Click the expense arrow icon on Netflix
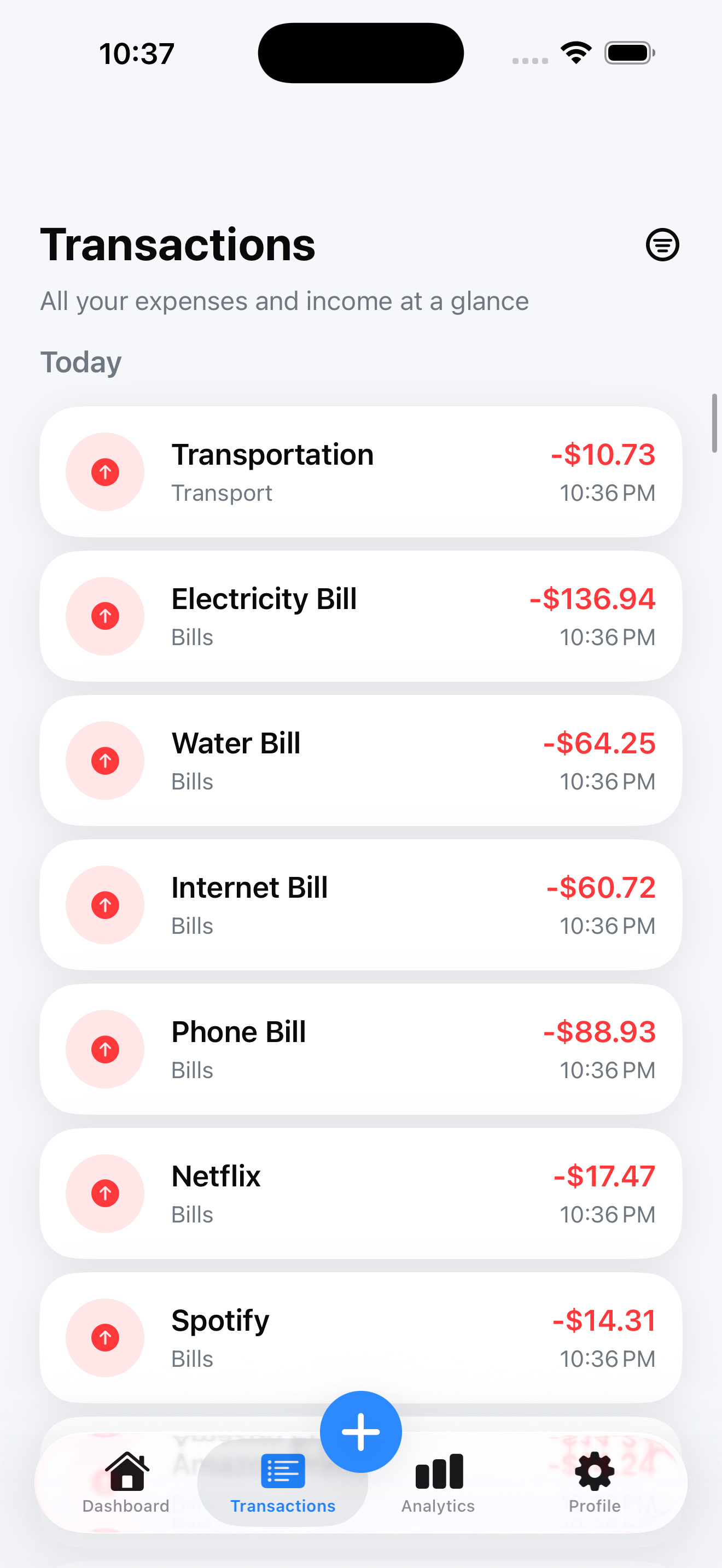 coord(104,1193)
